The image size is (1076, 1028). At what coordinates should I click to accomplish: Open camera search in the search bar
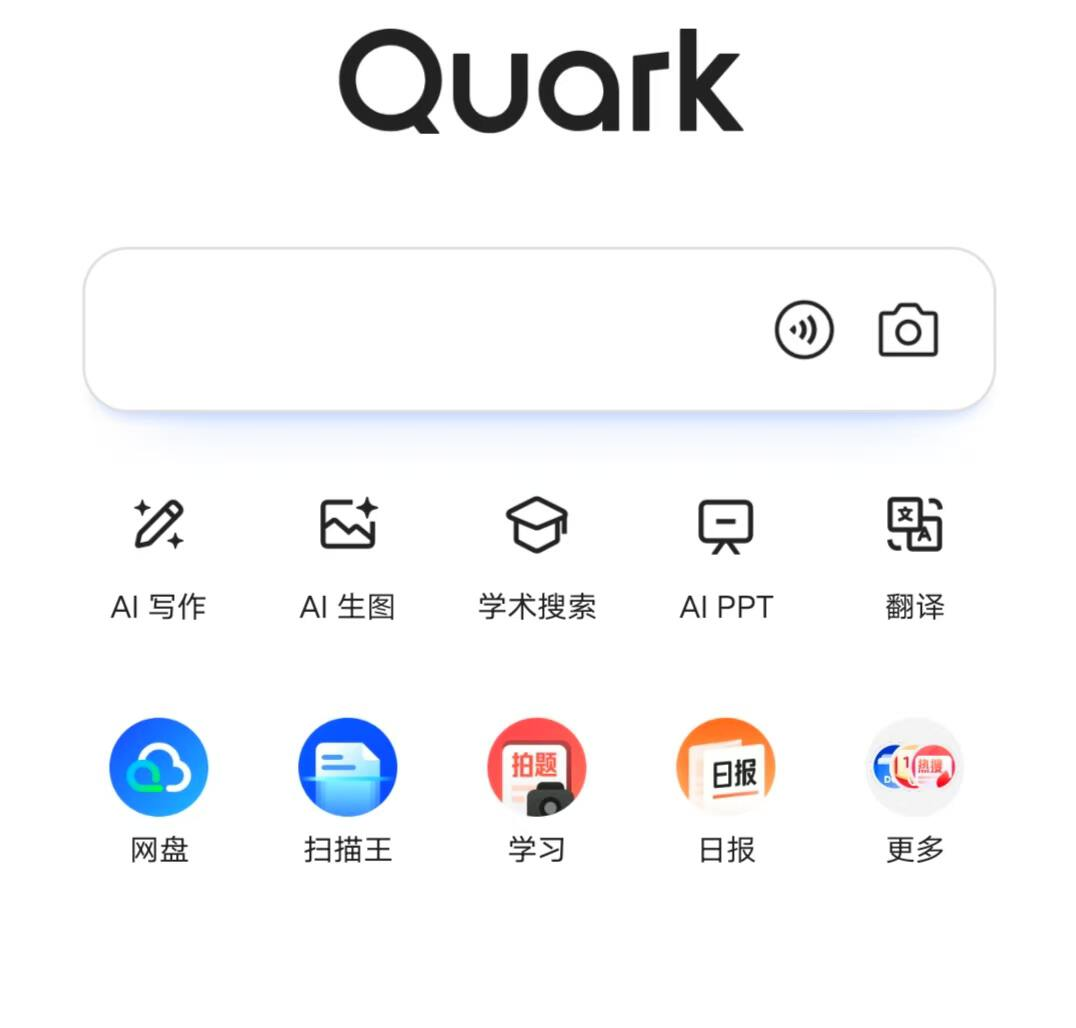click(908, 331)
